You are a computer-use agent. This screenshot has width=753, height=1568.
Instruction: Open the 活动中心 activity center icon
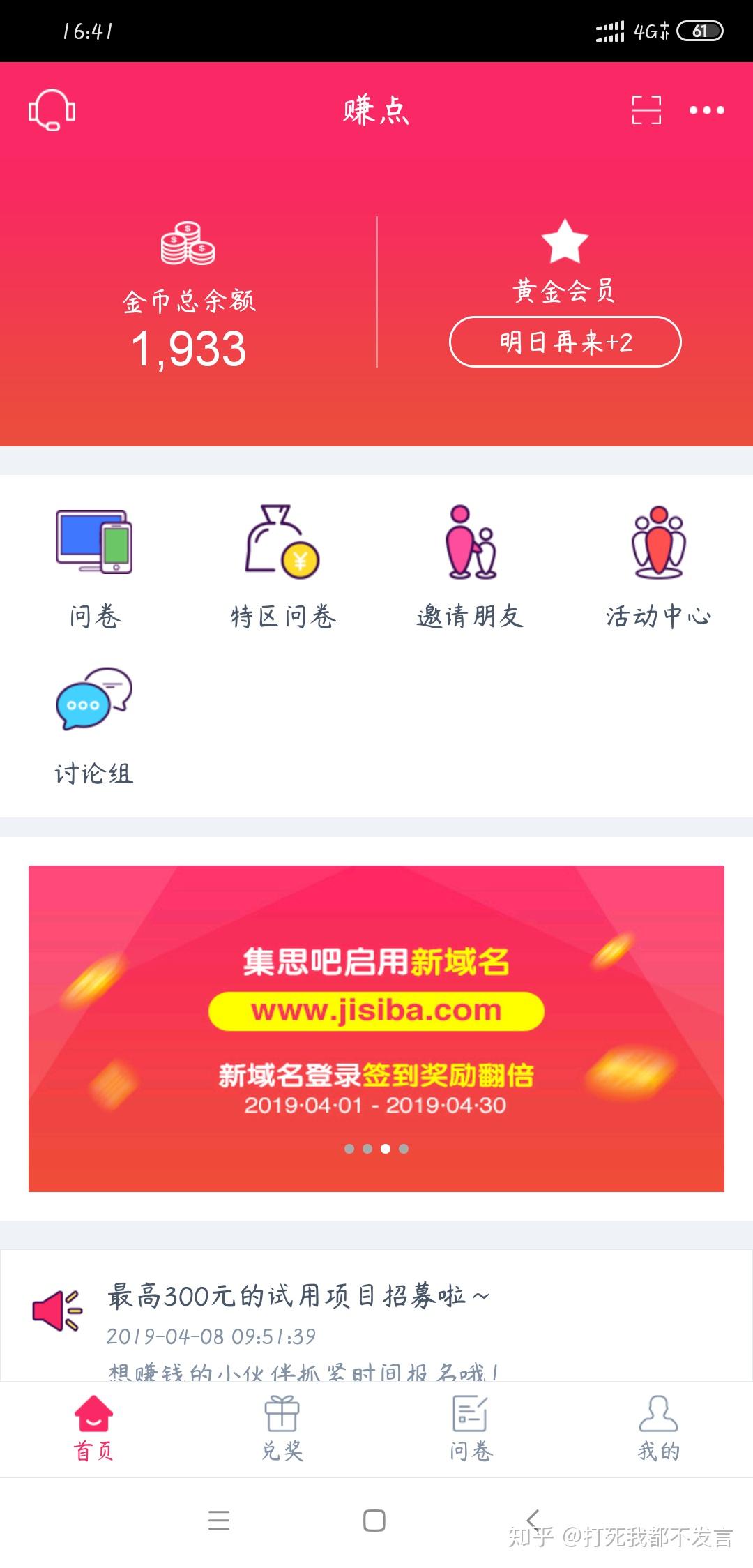[657, 548]
